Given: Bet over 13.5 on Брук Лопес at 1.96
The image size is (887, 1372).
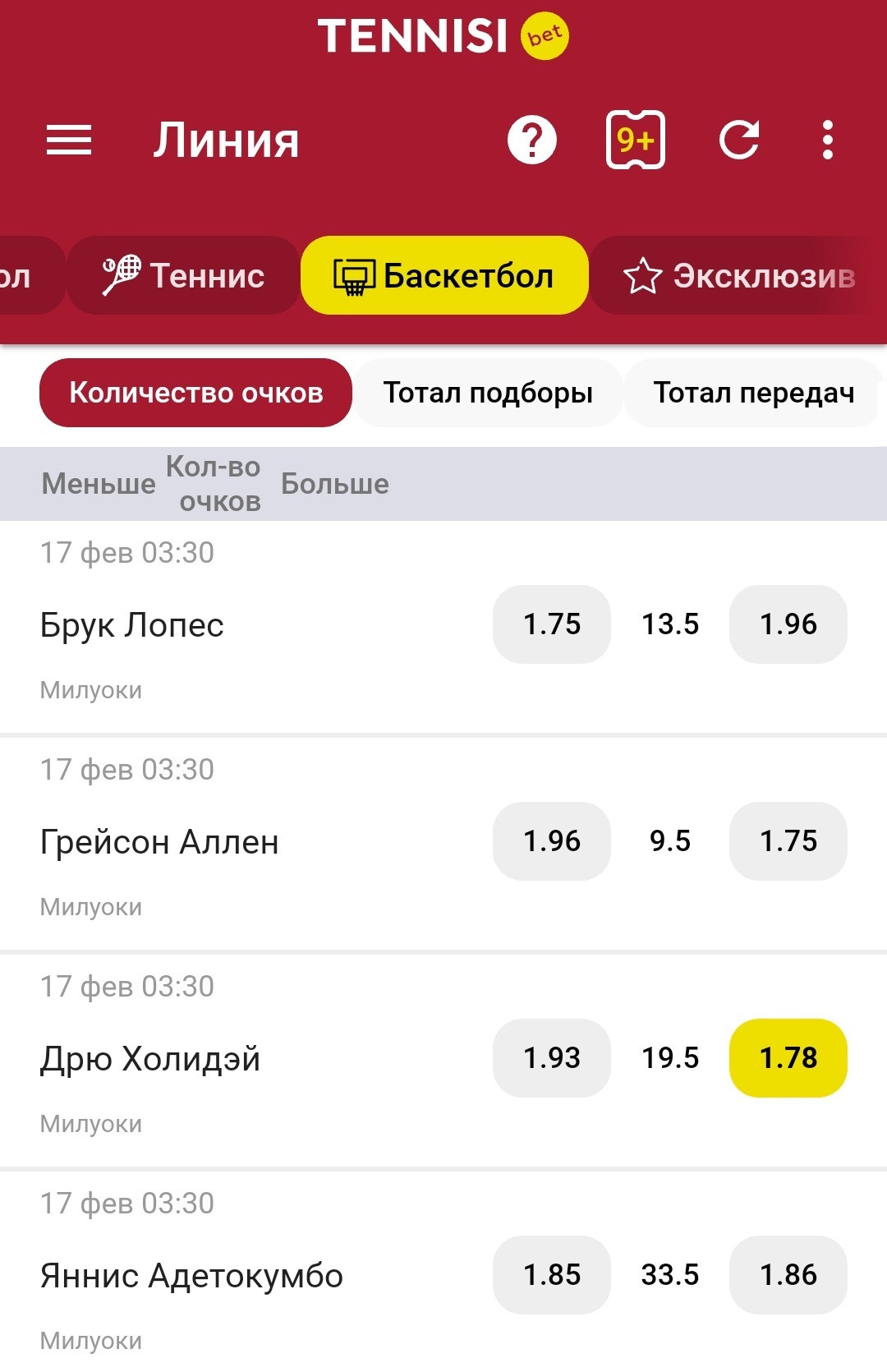Looking at the screenshot, I should click(788, 624).
